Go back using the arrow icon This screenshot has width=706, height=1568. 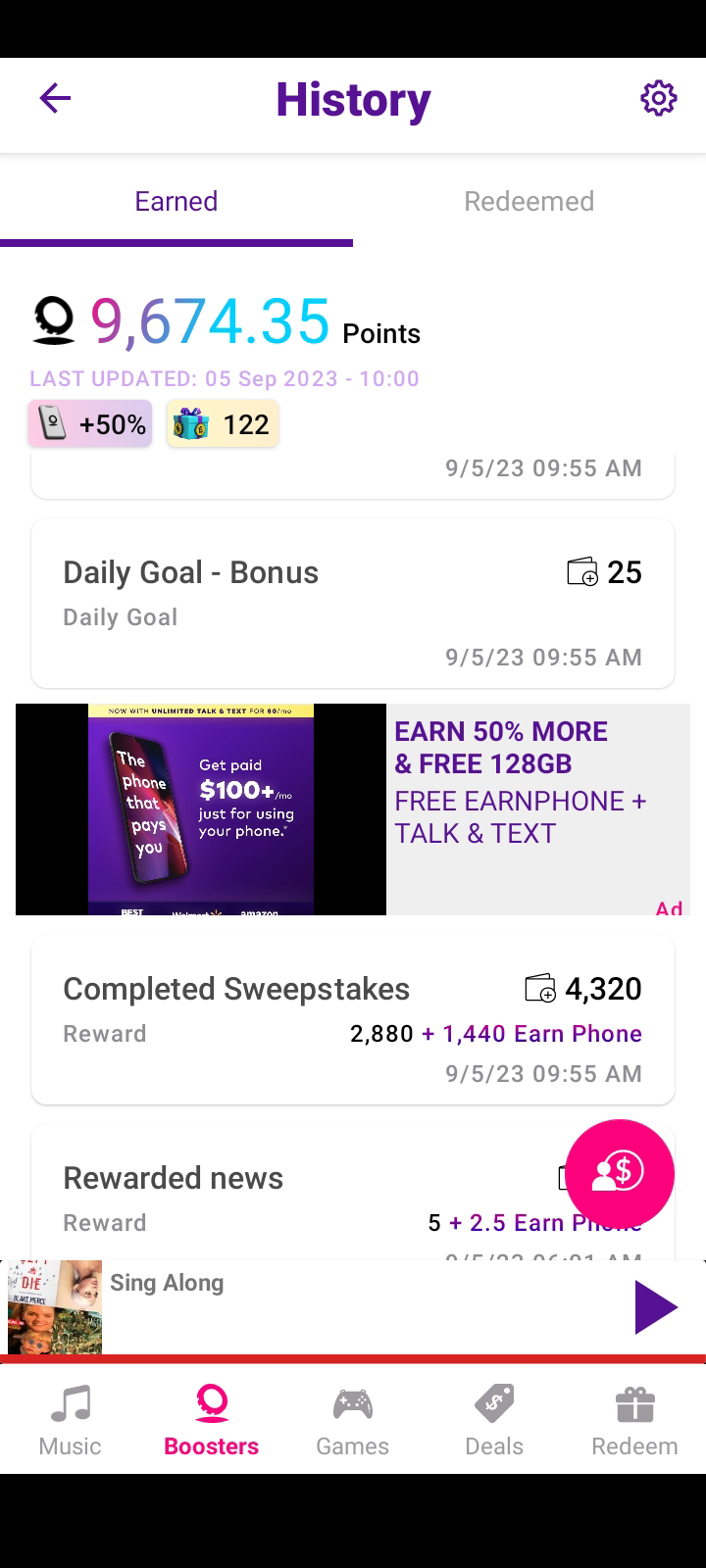[55, 98]
